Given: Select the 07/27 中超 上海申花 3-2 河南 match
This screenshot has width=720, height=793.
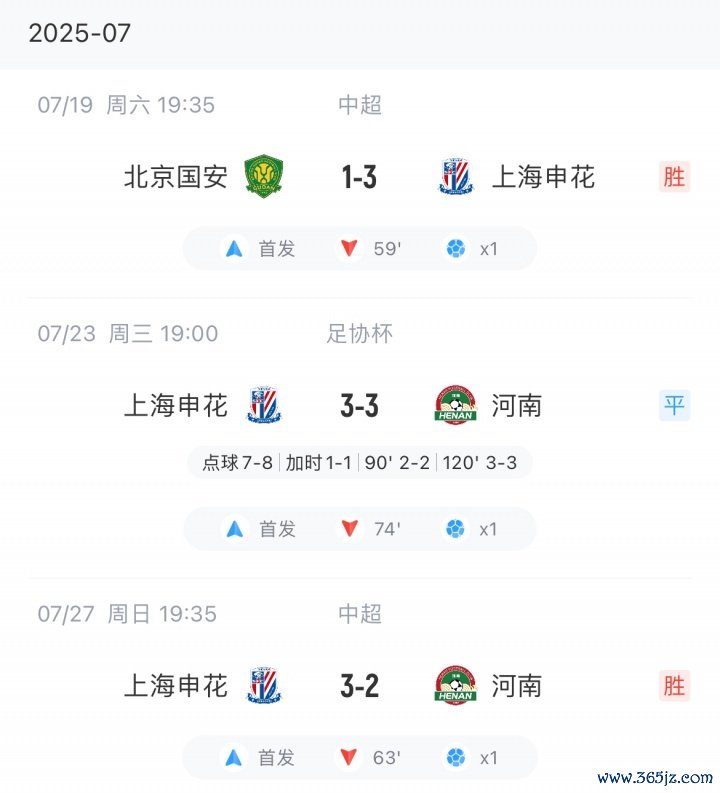Looking at the screenshot, I should pyautogui.click(x=359, y=686).
